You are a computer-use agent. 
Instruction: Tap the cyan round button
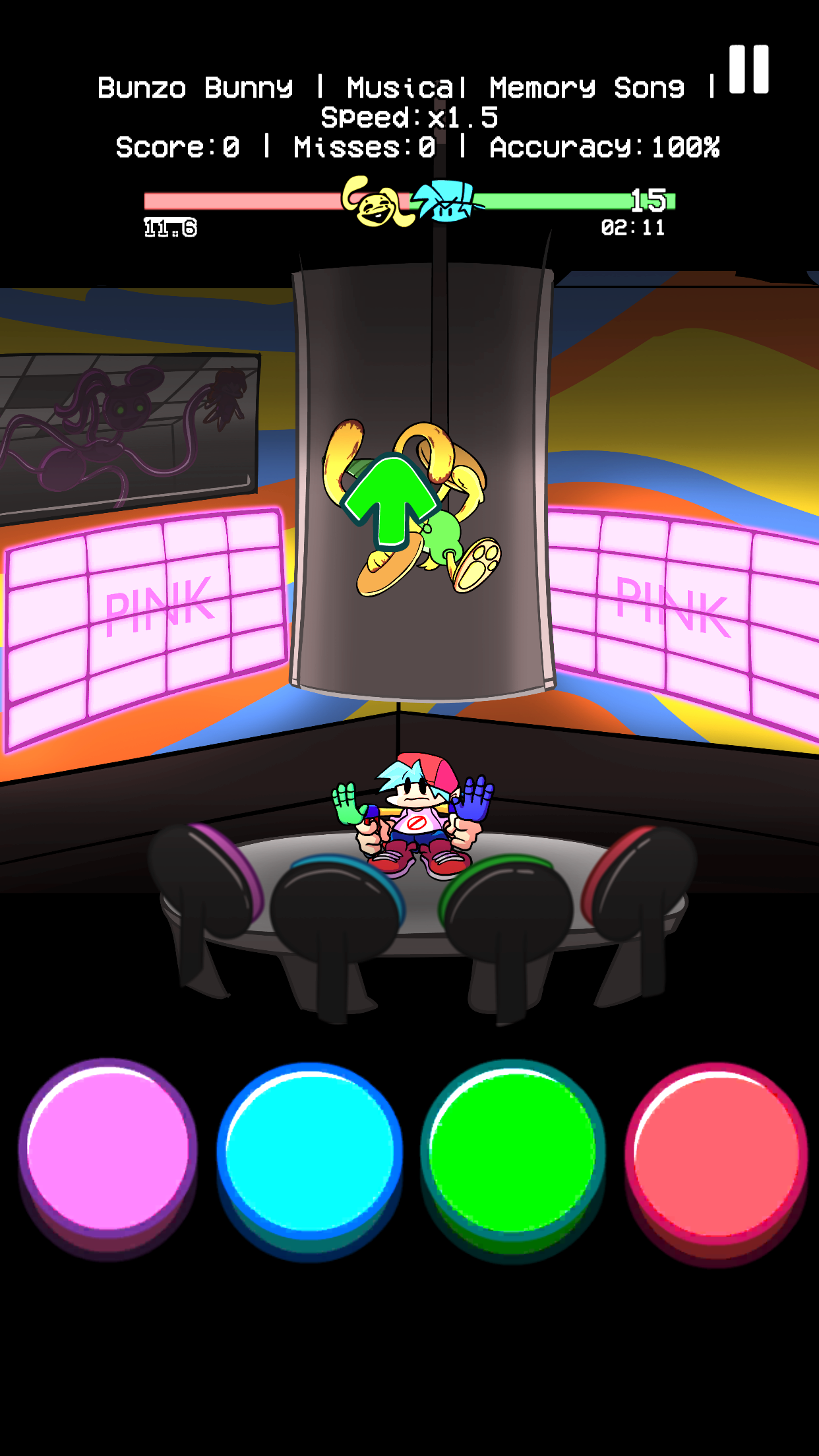310,1153
